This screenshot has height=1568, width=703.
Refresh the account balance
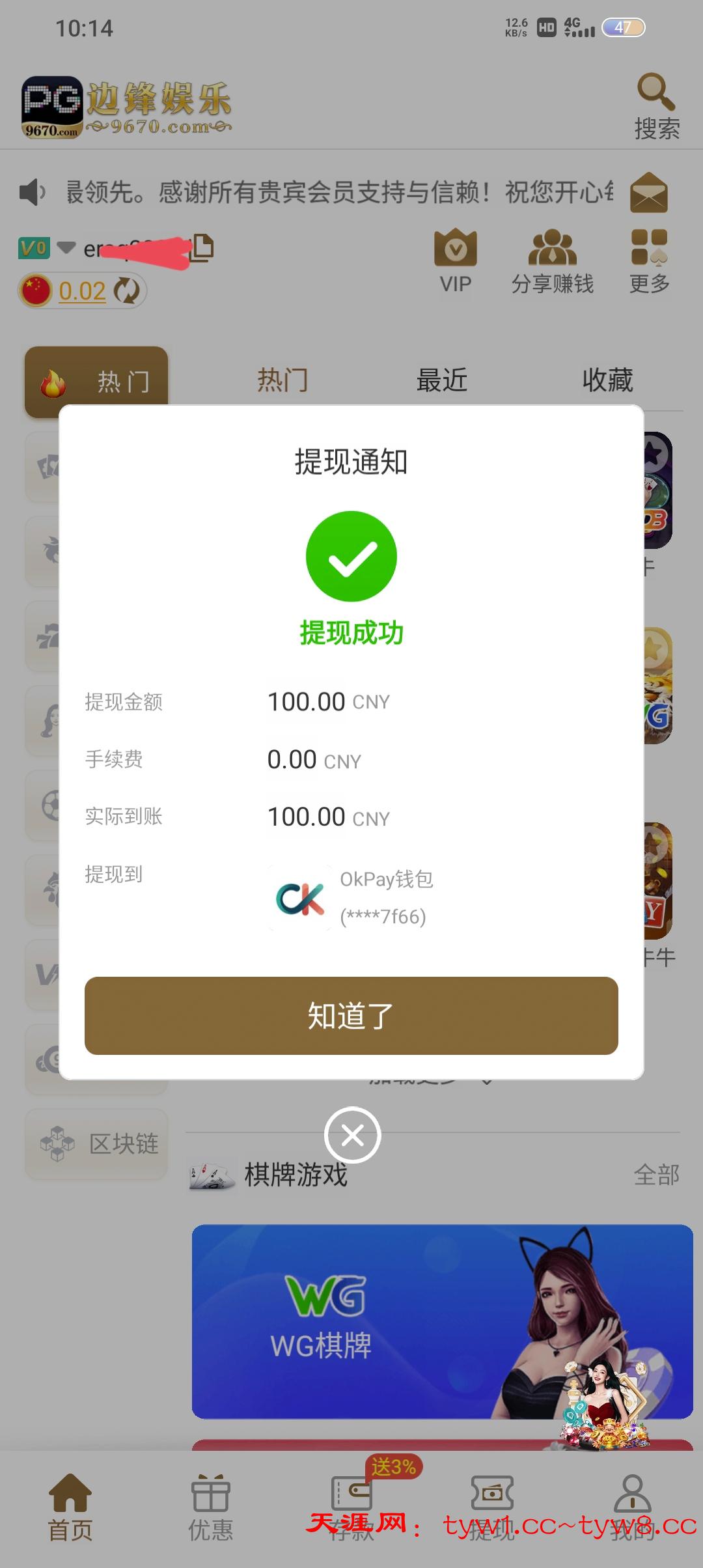click(127, 290)
